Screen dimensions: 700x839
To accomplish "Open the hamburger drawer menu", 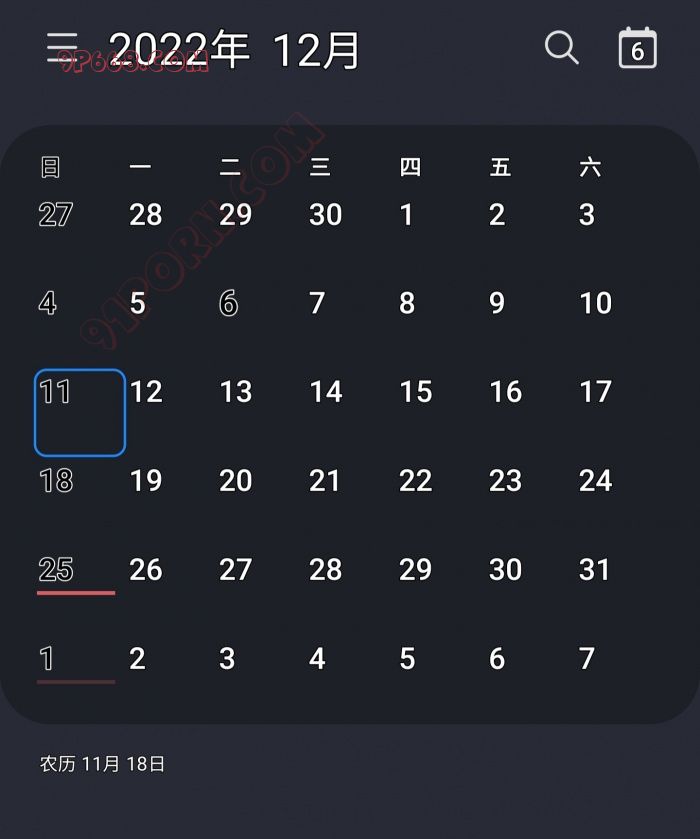I will [62, 47].
